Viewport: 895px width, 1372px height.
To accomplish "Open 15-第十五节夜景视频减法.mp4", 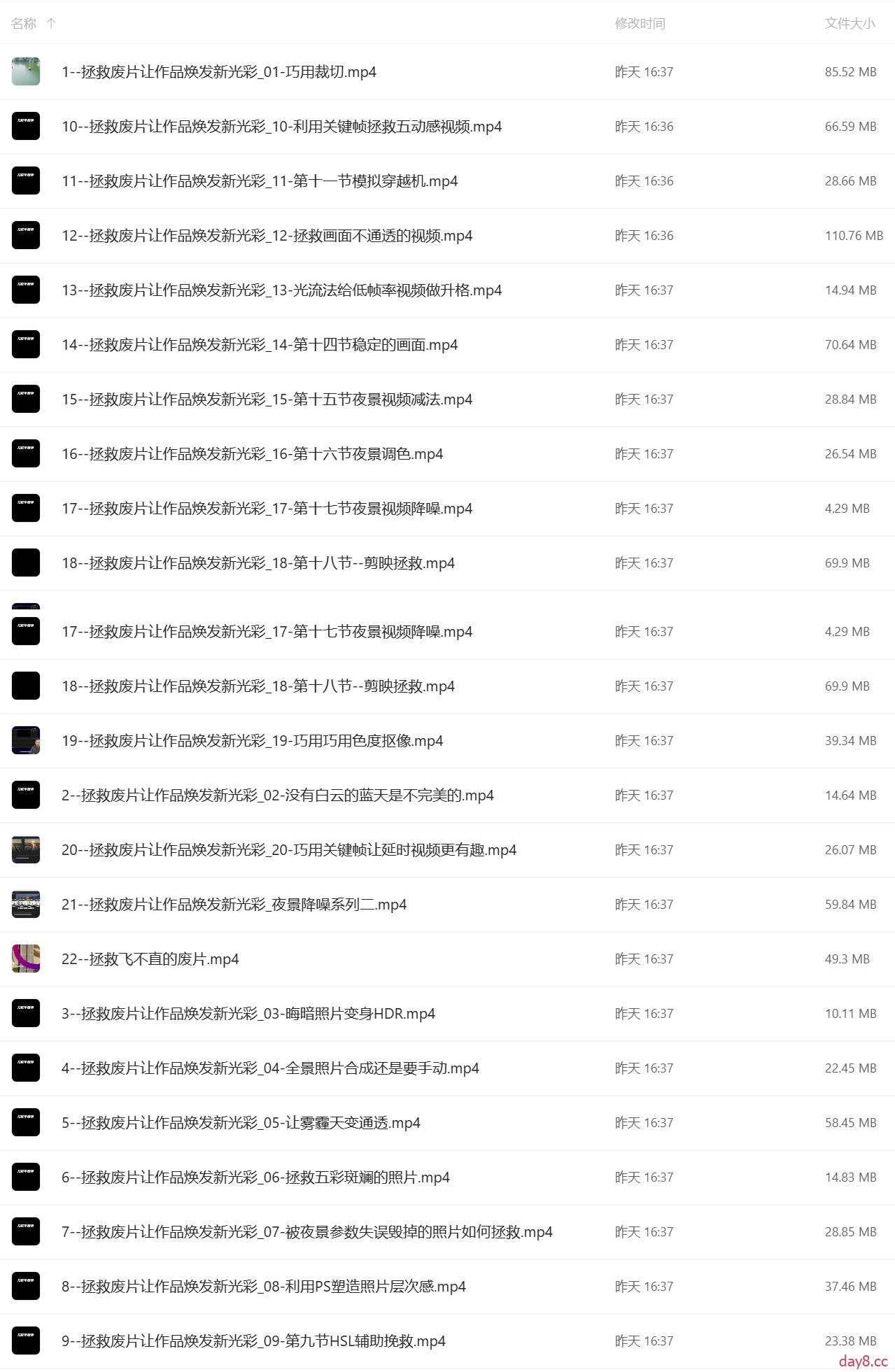I will [x=267, y=399].
